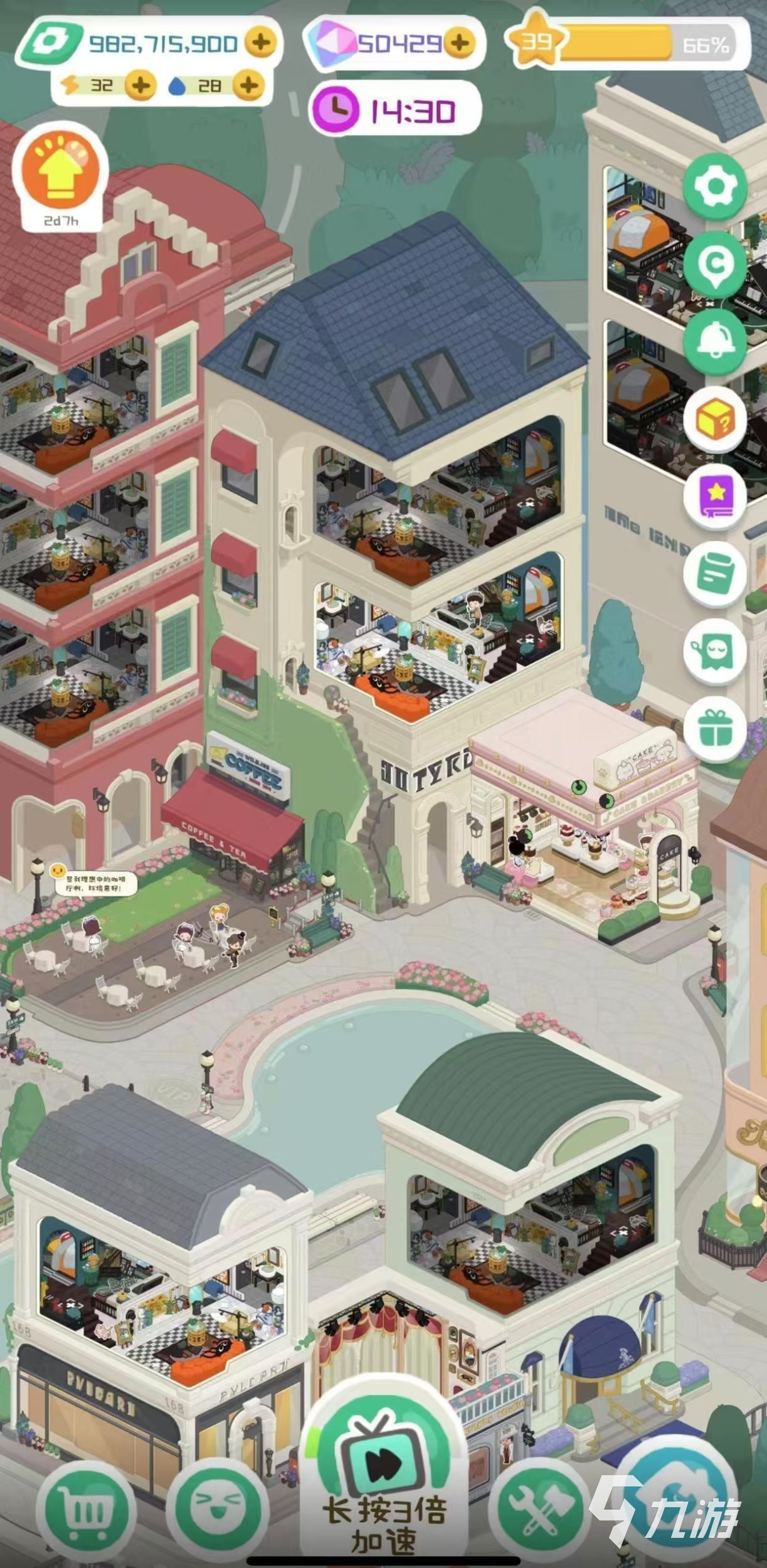Screen dimensions: 767x1568
Task: Open the notifications bell
Action: (x=716, y=342)
